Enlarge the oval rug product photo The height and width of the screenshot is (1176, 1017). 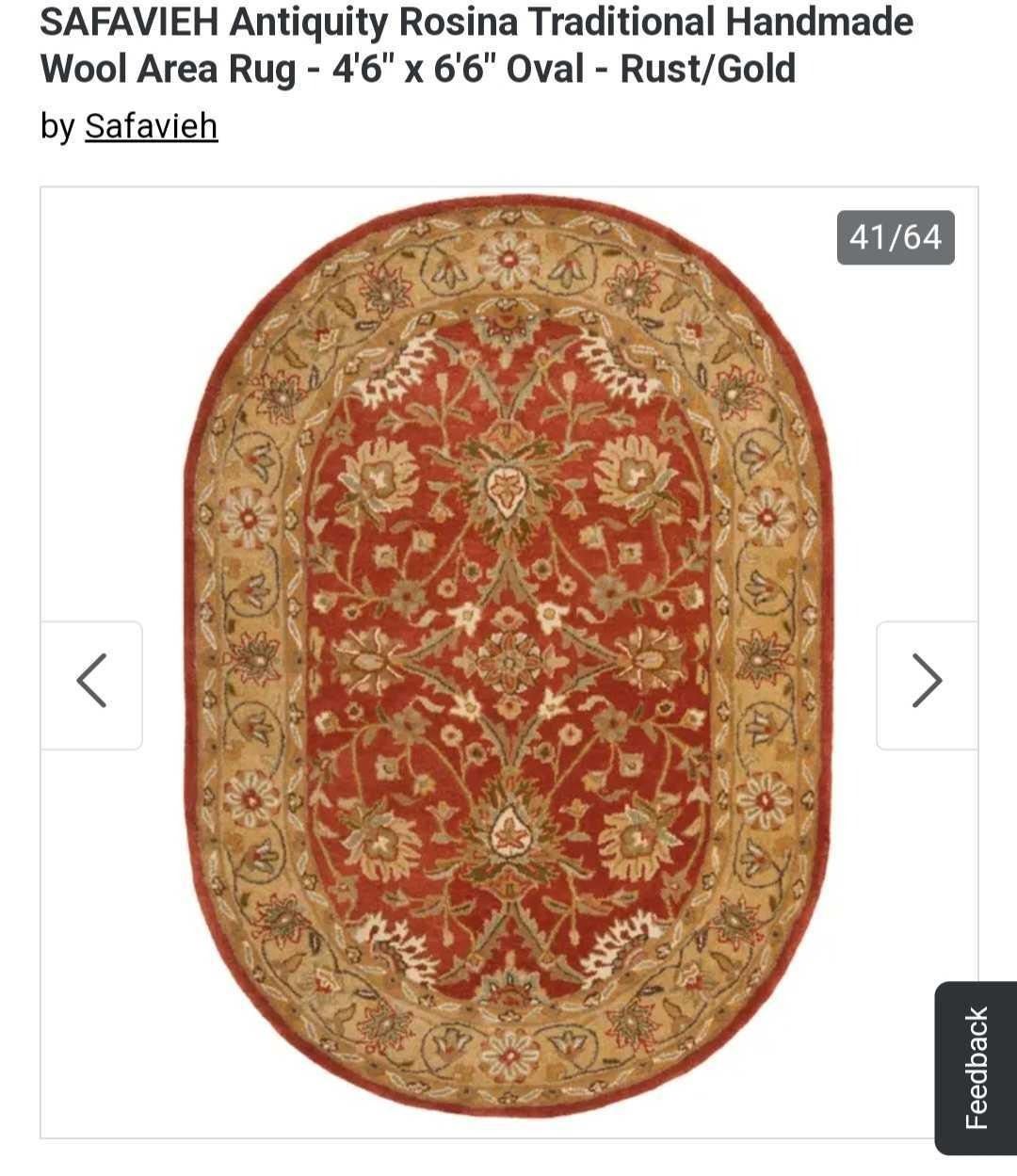[x=508, y=659]
